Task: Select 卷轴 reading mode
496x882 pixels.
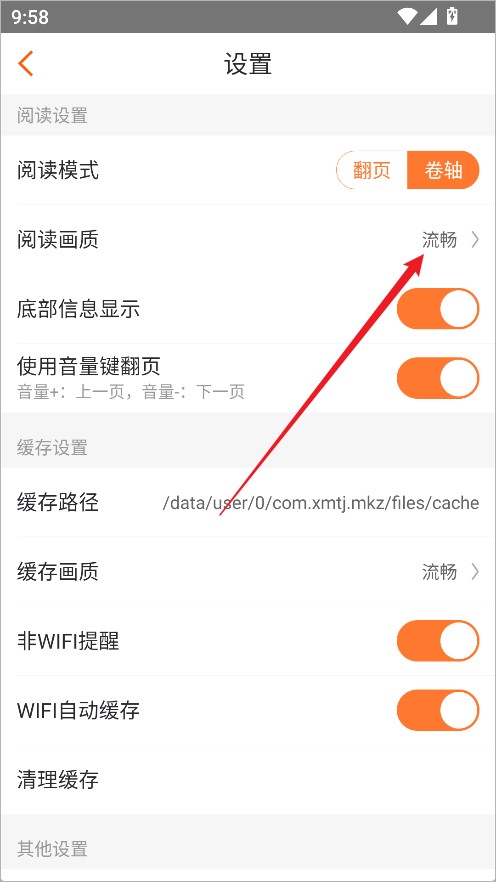Action: tap(443, 170)
